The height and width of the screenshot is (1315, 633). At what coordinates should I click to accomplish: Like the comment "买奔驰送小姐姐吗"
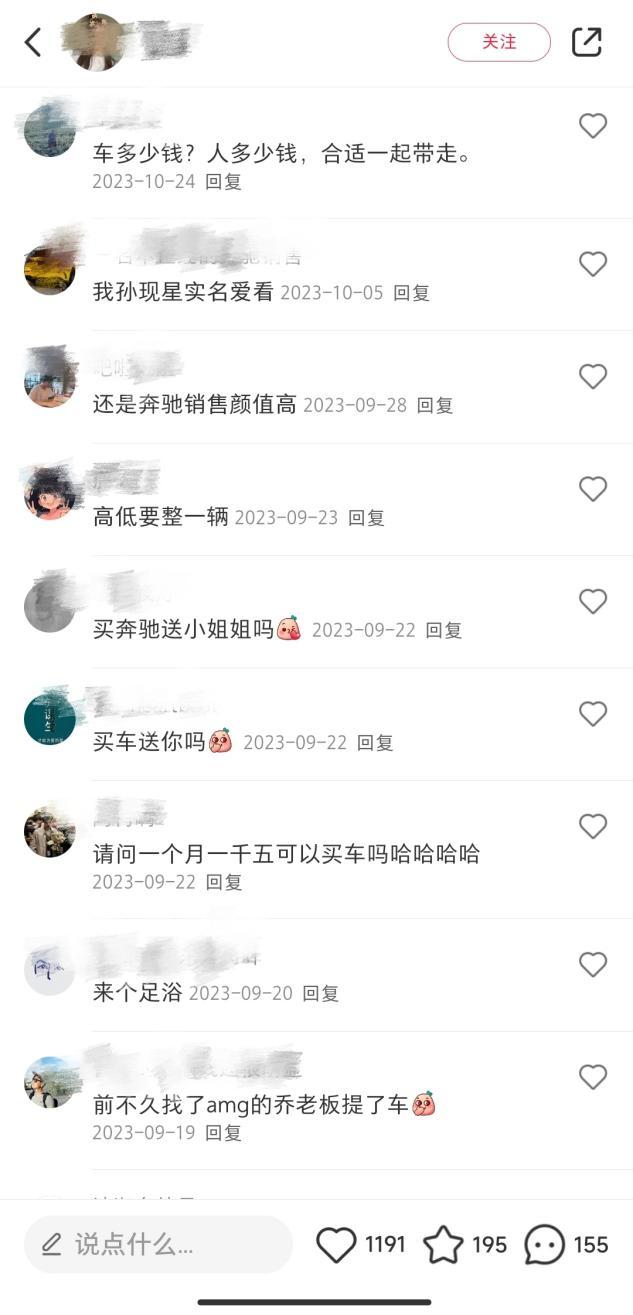[x=593, y=601]
